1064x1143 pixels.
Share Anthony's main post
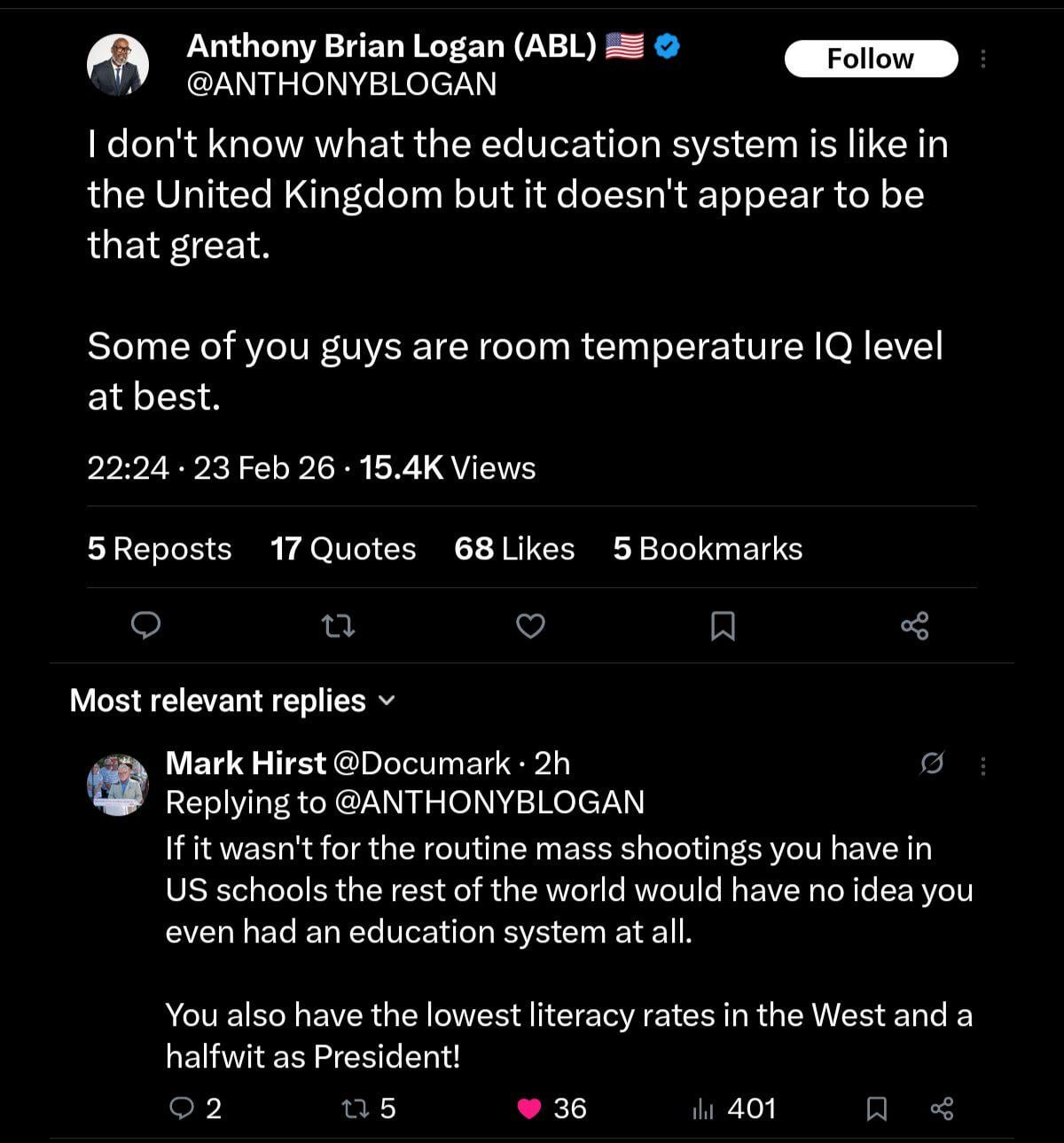(914, 626)
